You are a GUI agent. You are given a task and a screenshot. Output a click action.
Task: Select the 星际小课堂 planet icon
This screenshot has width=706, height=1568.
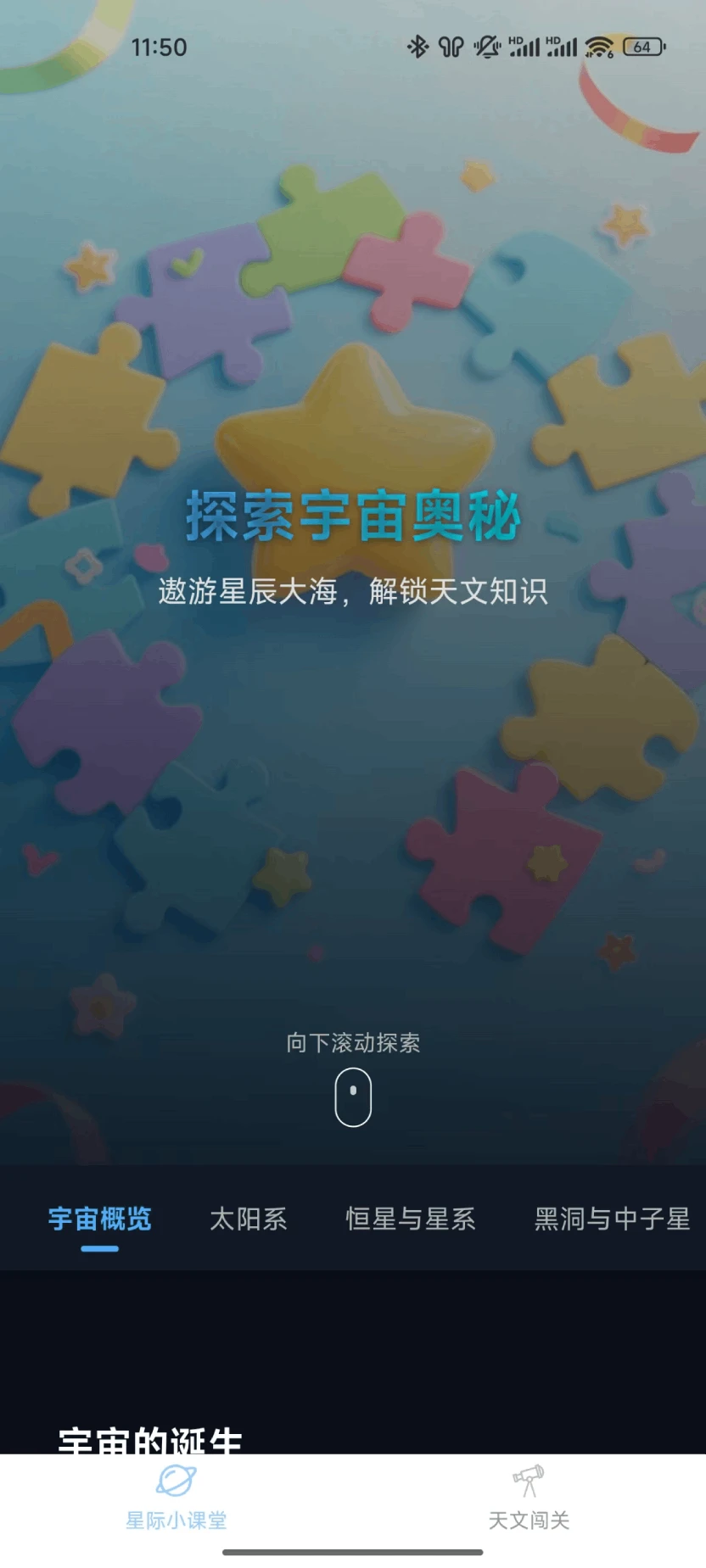(175, 1482)
